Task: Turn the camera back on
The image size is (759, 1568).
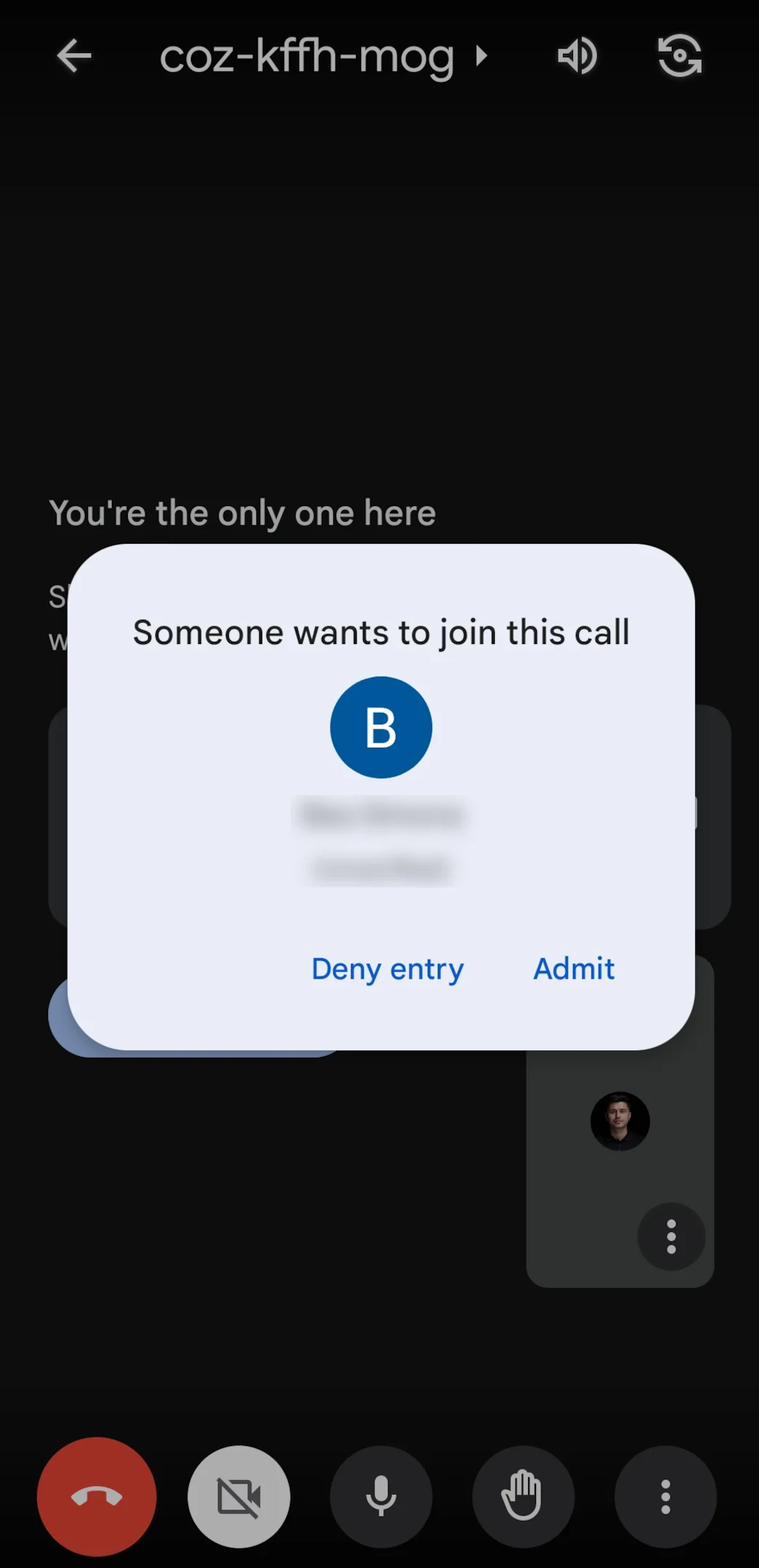Action: pyautogui.click(x=239, y=1496)
